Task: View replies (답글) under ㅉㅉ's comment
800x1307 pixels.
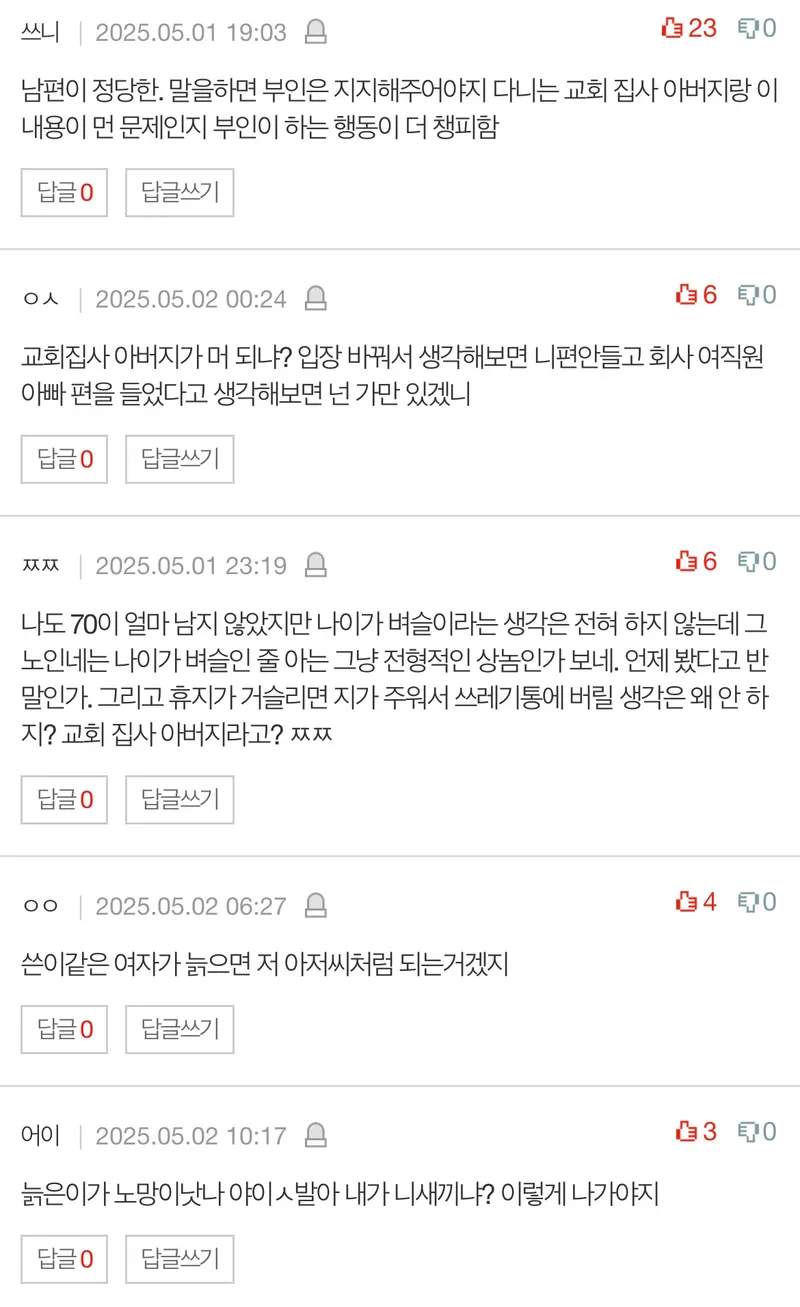Action: pos(65,799)
